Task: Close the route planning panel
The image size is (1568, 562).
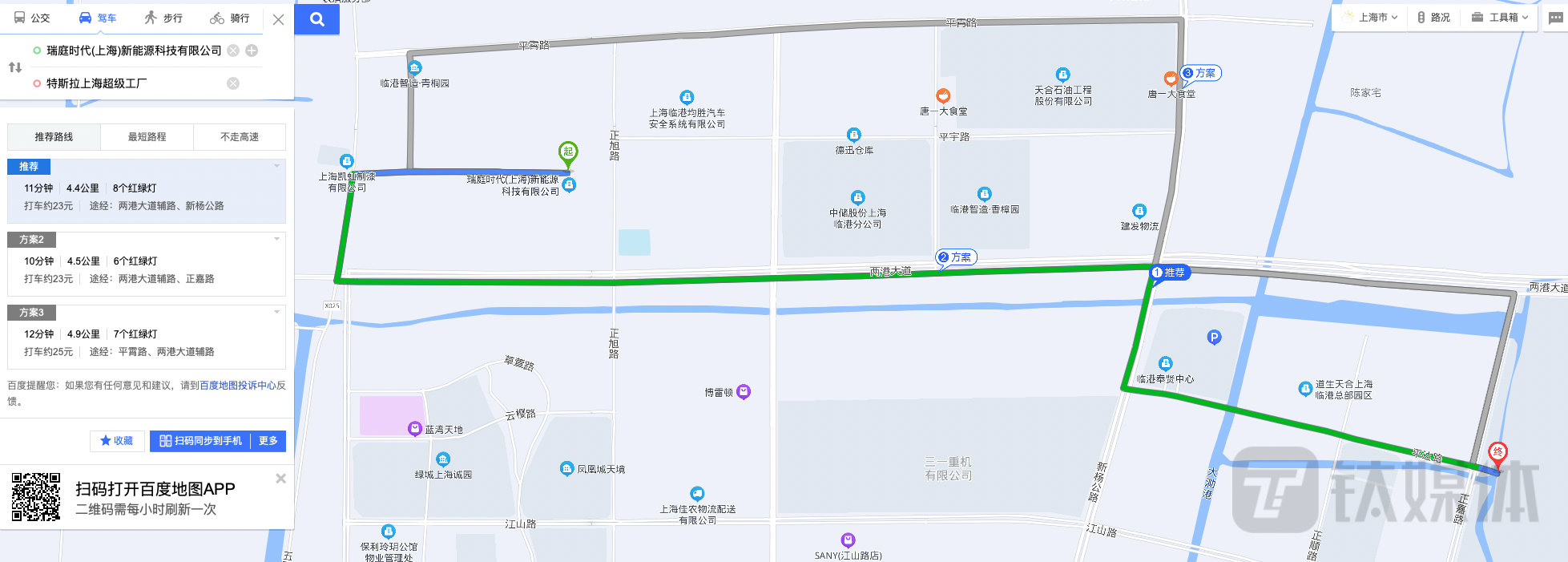Action: (278, 19)
